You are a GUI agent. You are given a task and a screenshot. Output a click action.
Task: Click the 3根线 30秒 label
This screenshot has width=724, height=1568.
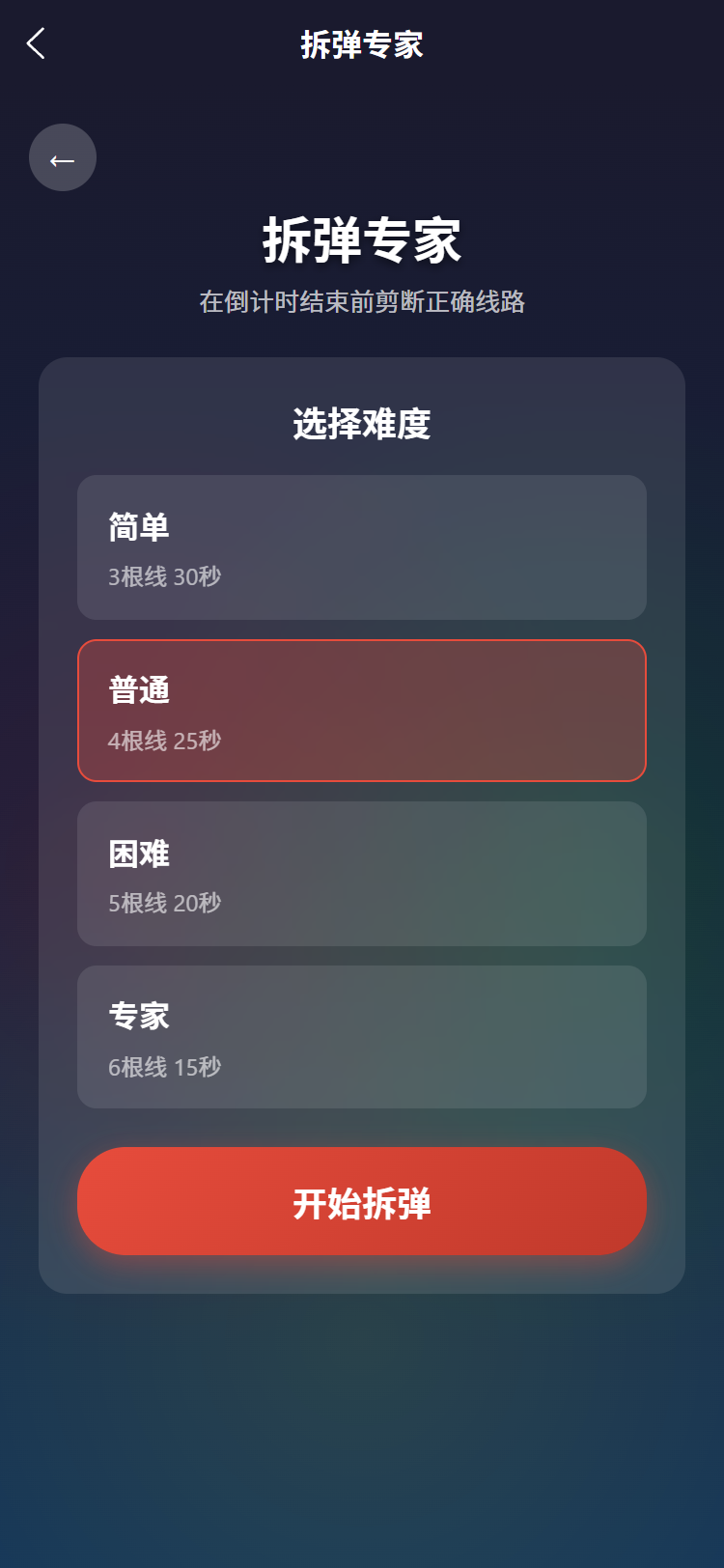(x=165, y=576)
